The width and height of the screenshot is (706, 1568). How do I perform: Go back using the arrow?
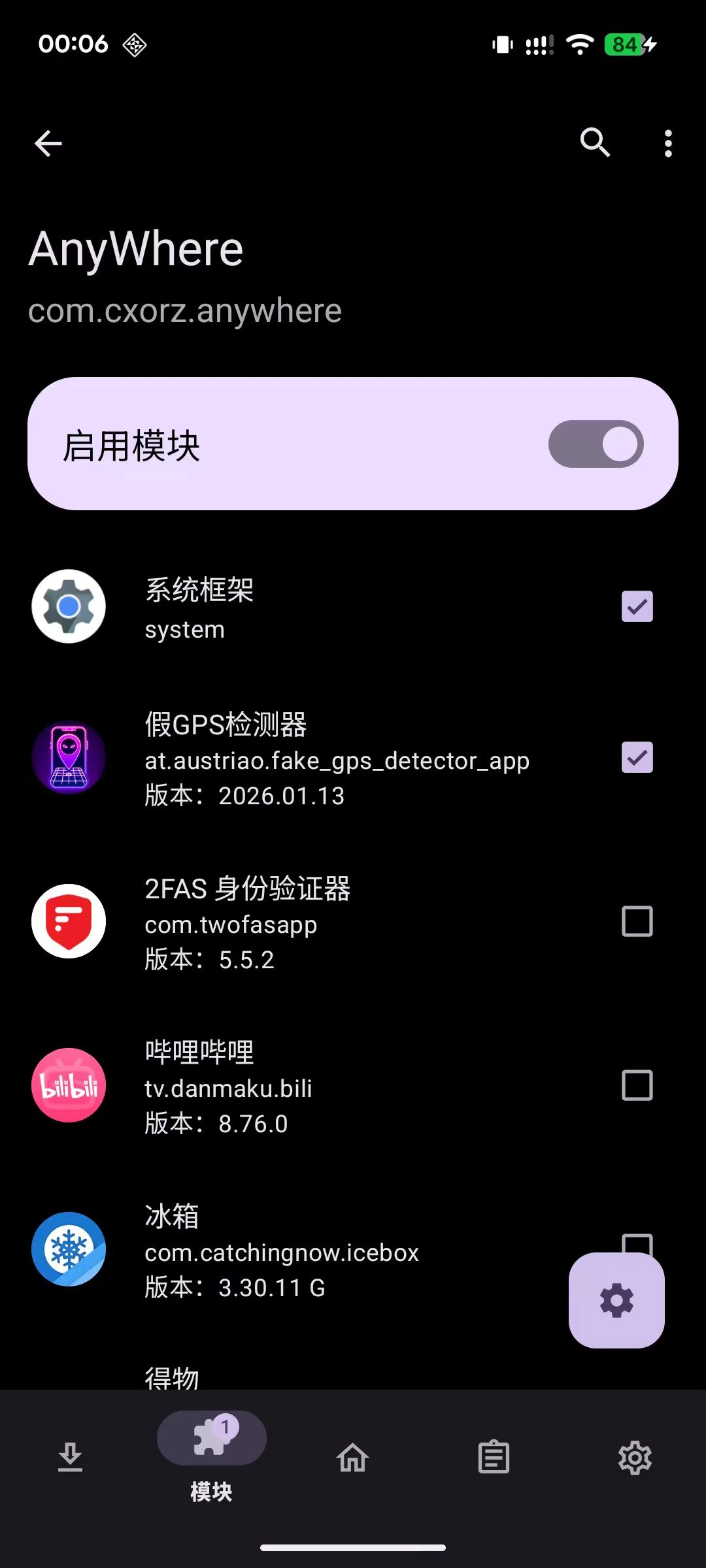(48, 143)
